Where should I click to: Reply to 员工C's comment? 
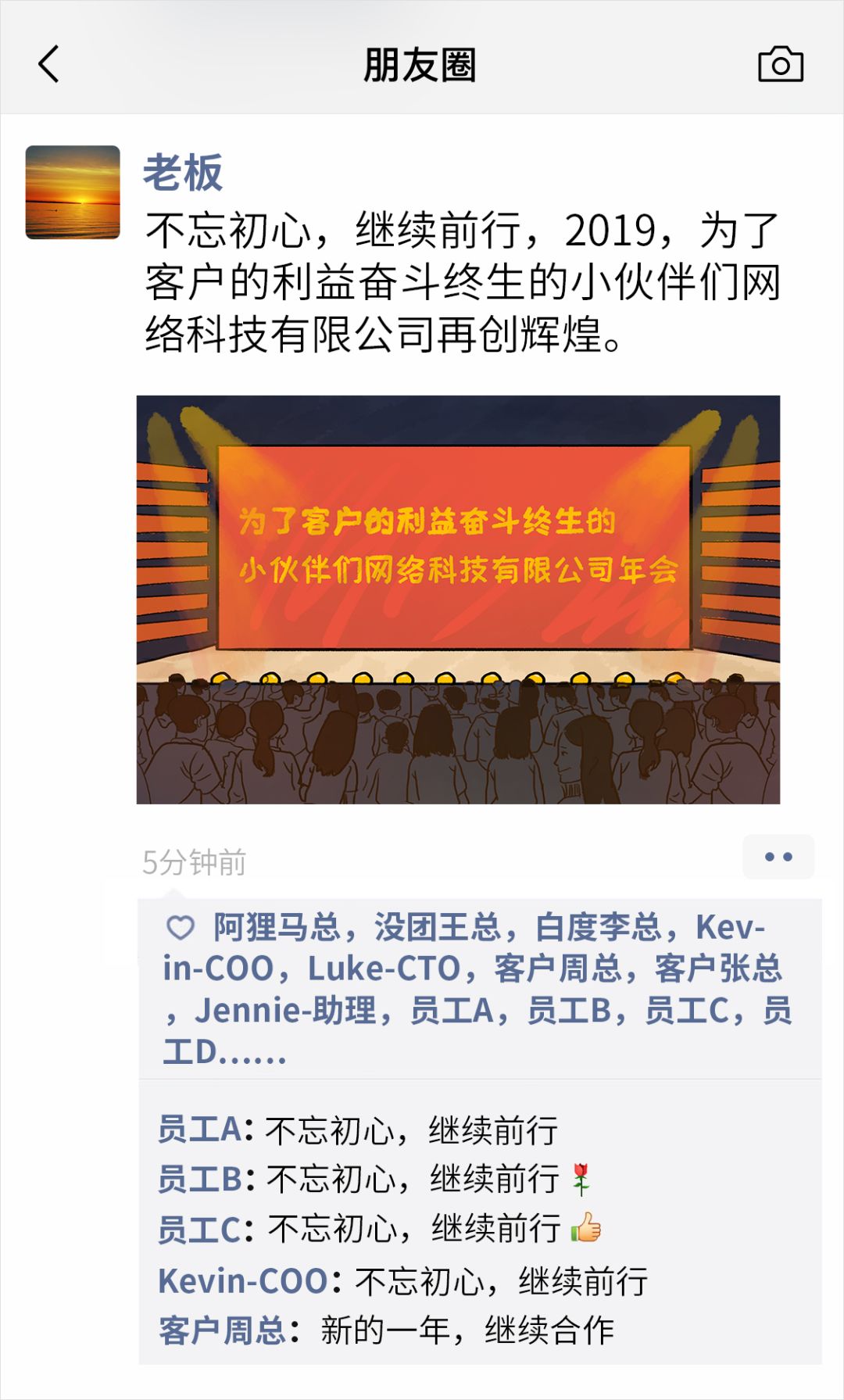(414, 1229)
